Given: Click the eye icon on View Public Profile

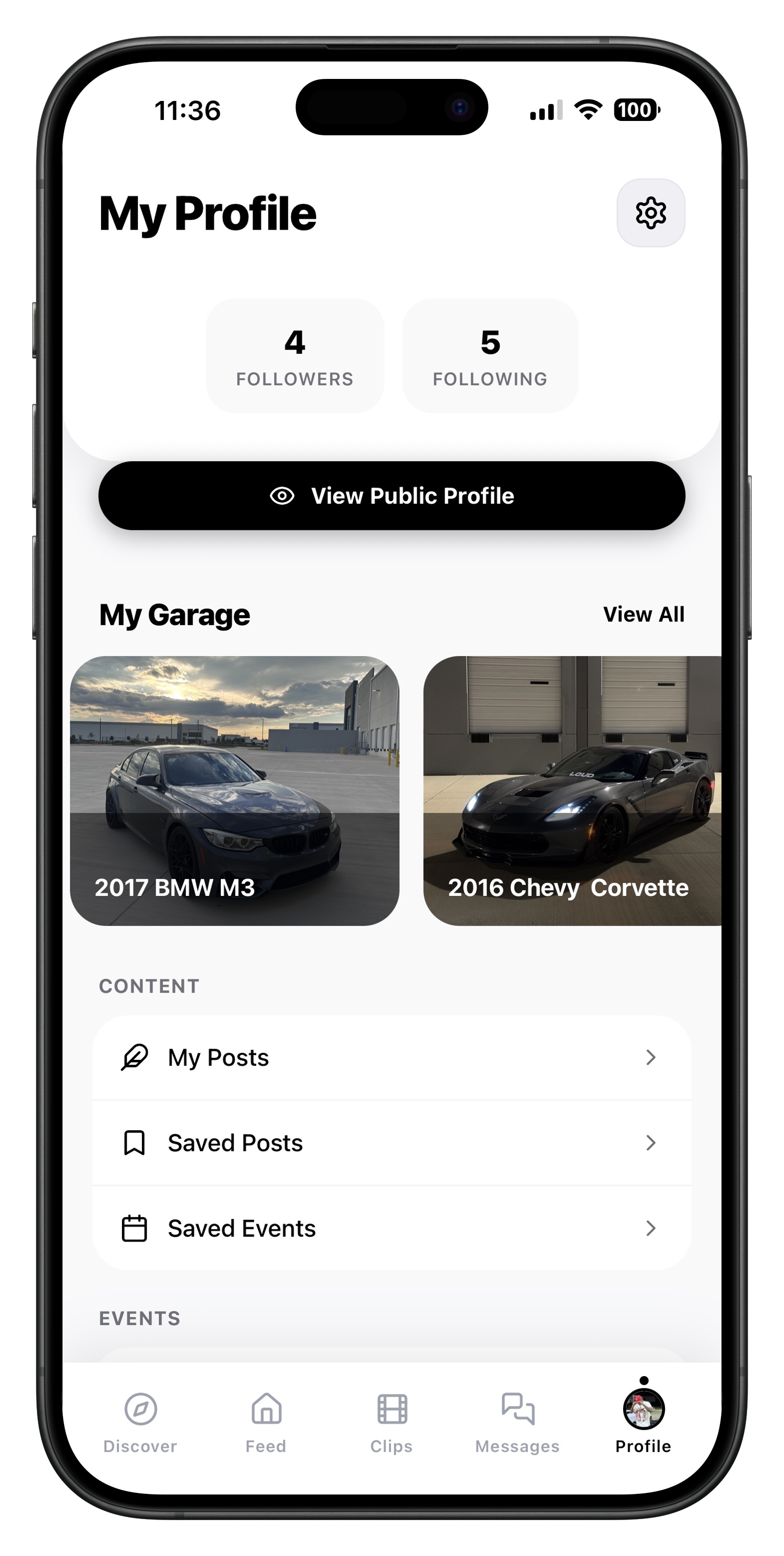Looking at the screenshot, I should pyautogui.click(x=281, y=495).
